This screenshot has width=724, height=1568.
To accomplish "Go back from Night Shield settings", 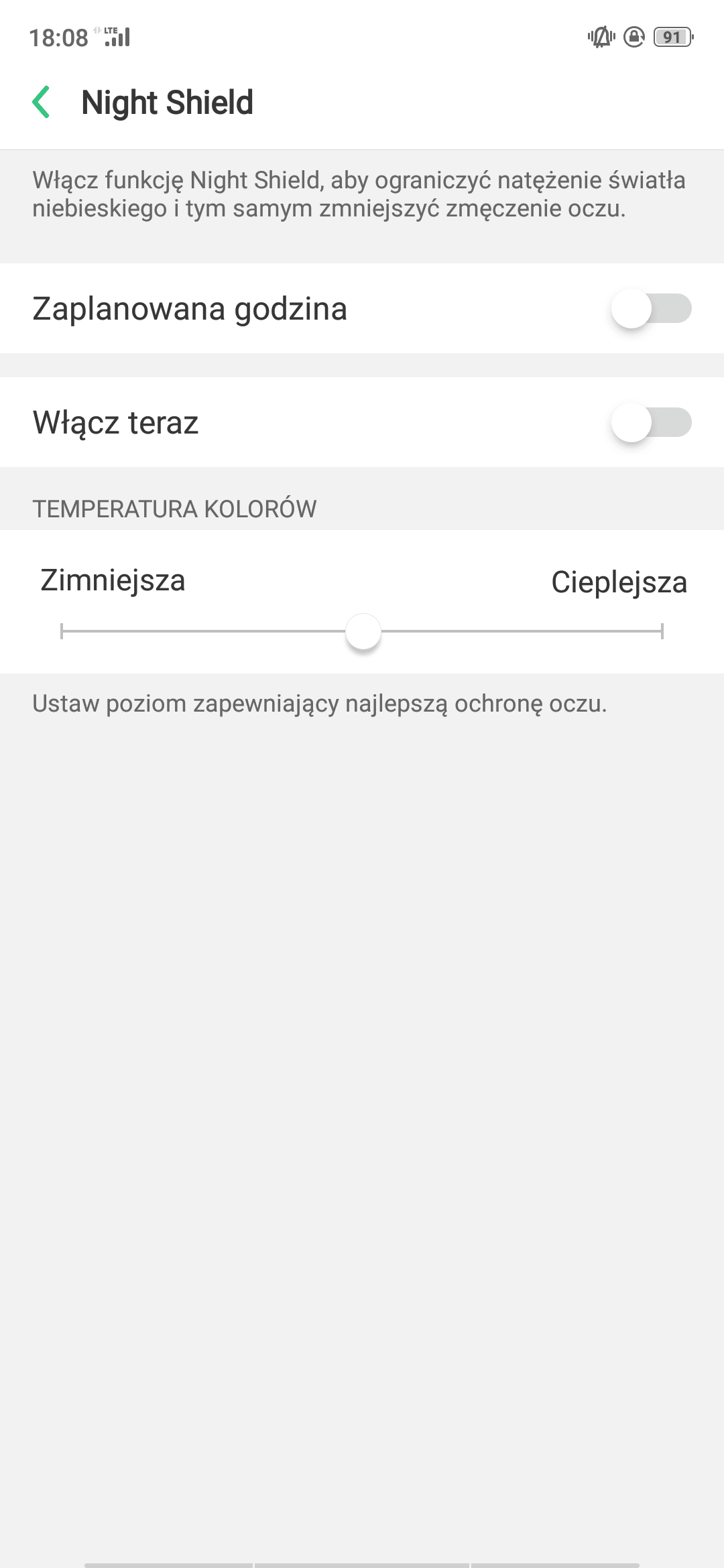I will tap(42, 102).
